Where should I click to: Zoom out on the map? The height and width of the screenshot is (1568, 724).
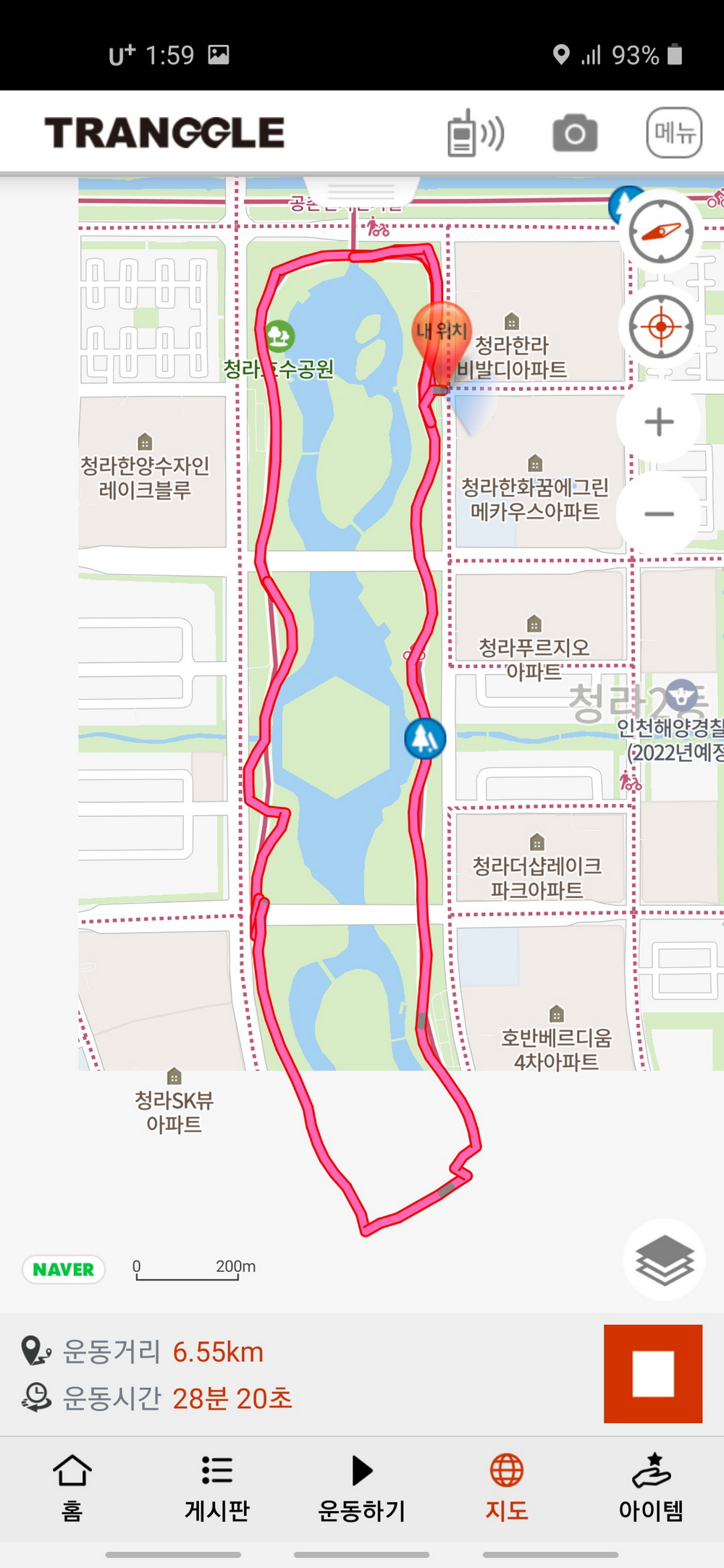[659, 514]
